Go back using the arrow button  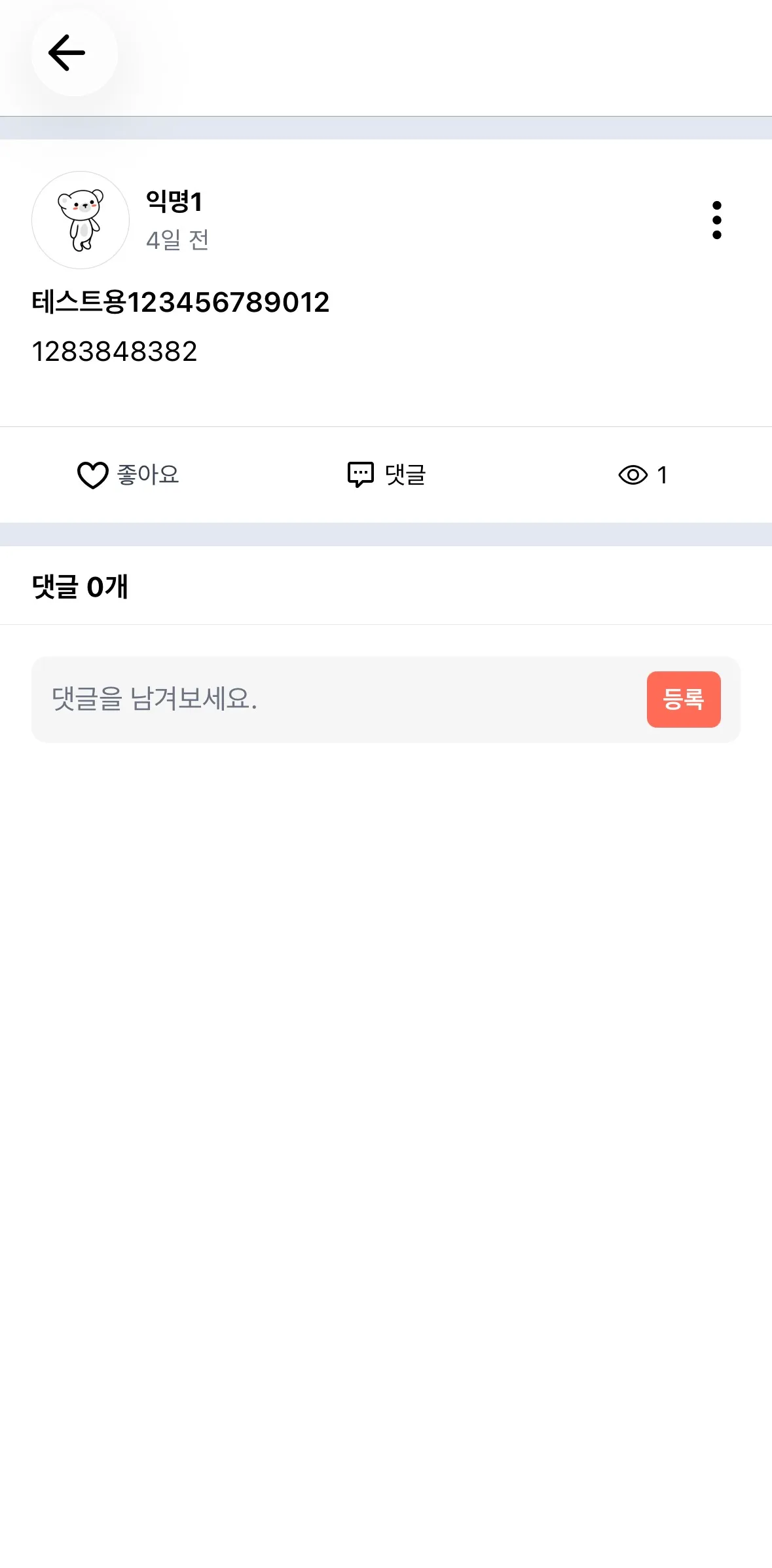tap(67, 53)
